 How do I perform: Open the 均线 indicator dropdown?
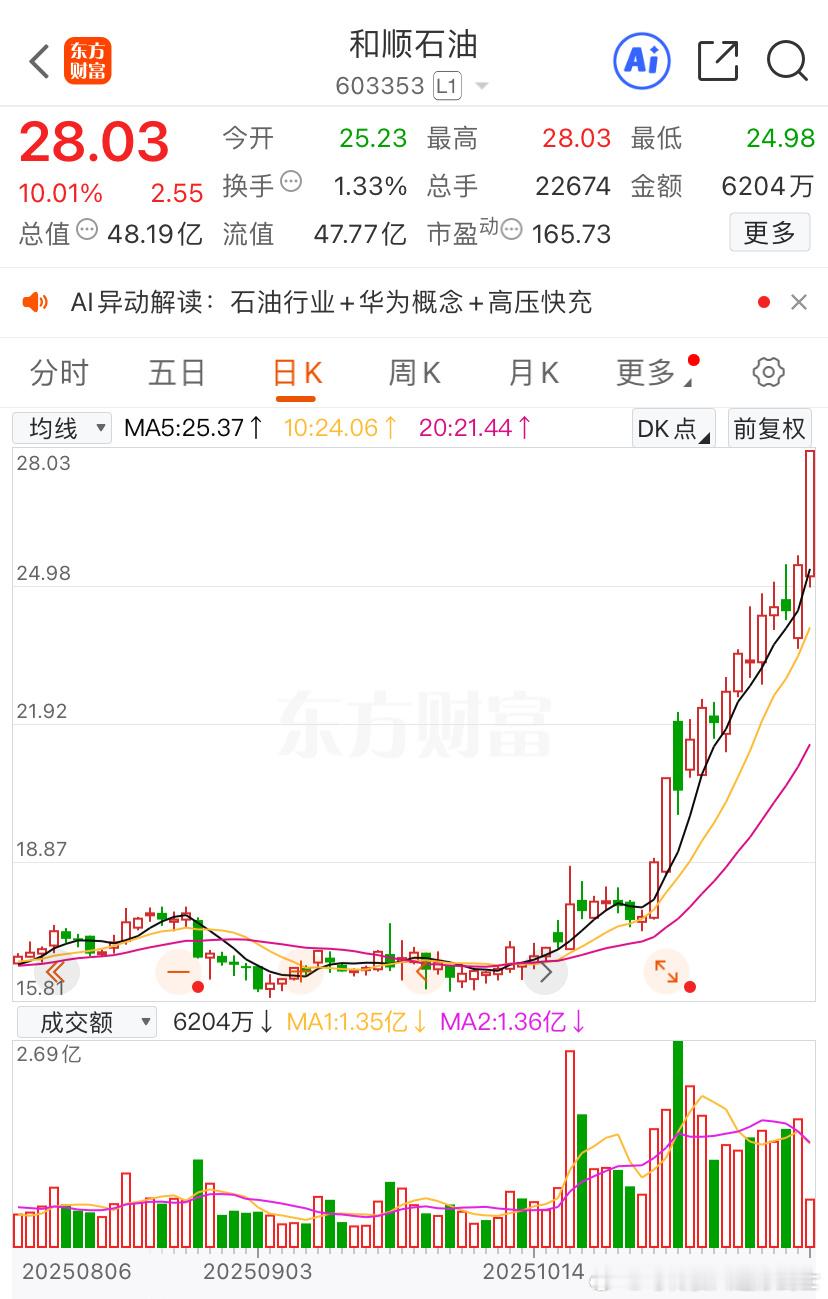61,428
